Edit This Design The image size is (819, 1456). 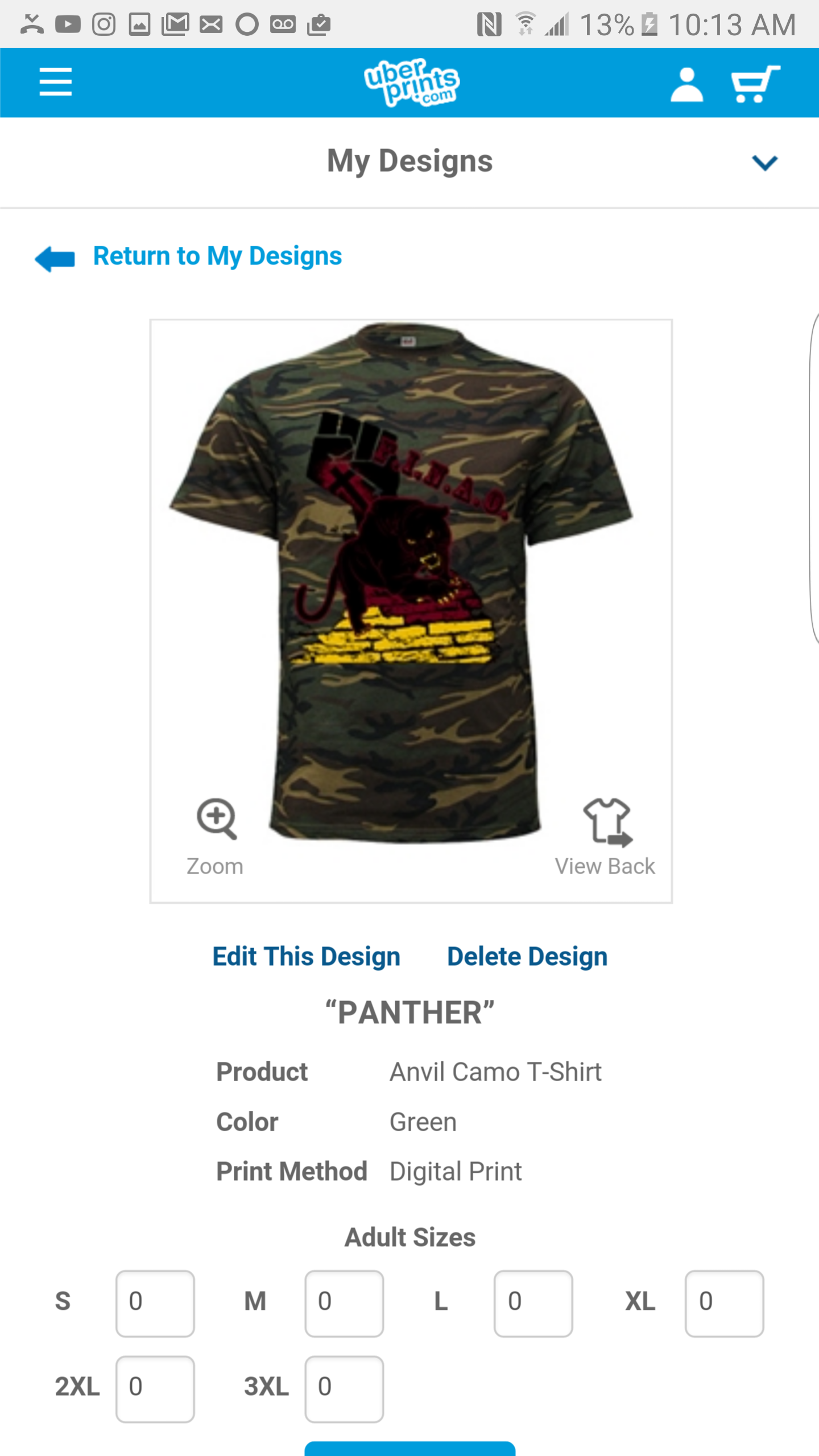(307, 957)
